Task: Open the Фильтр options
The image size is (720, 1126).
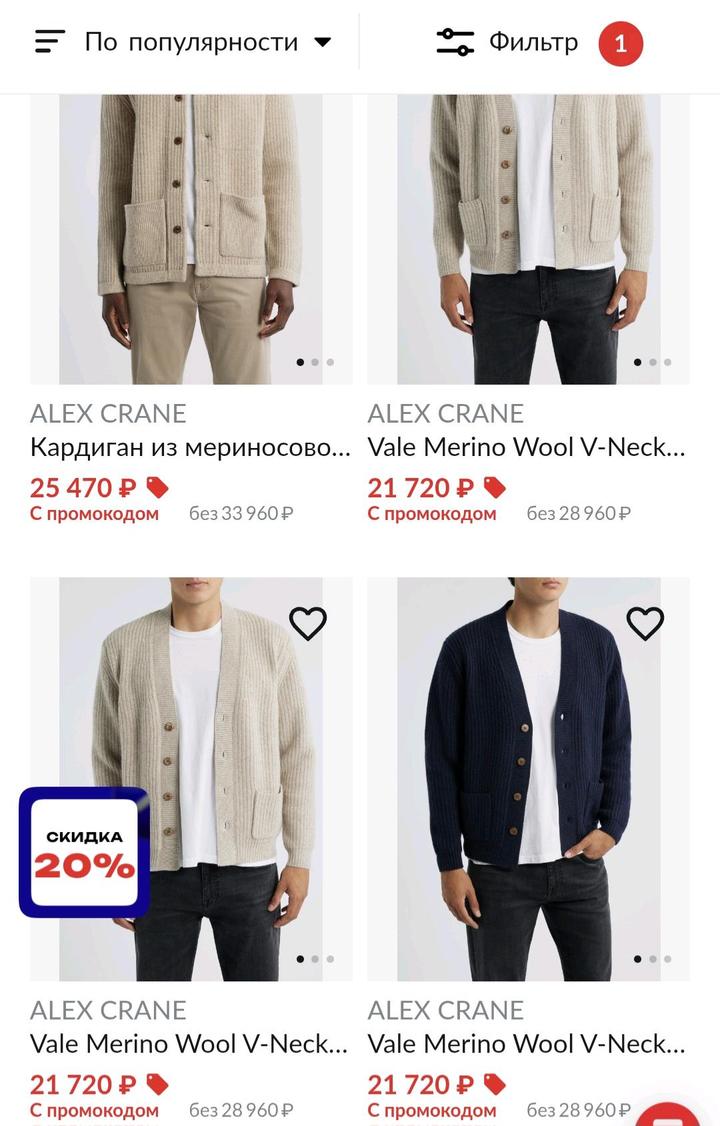Action: pyautogui.click(x=508, y=43)
